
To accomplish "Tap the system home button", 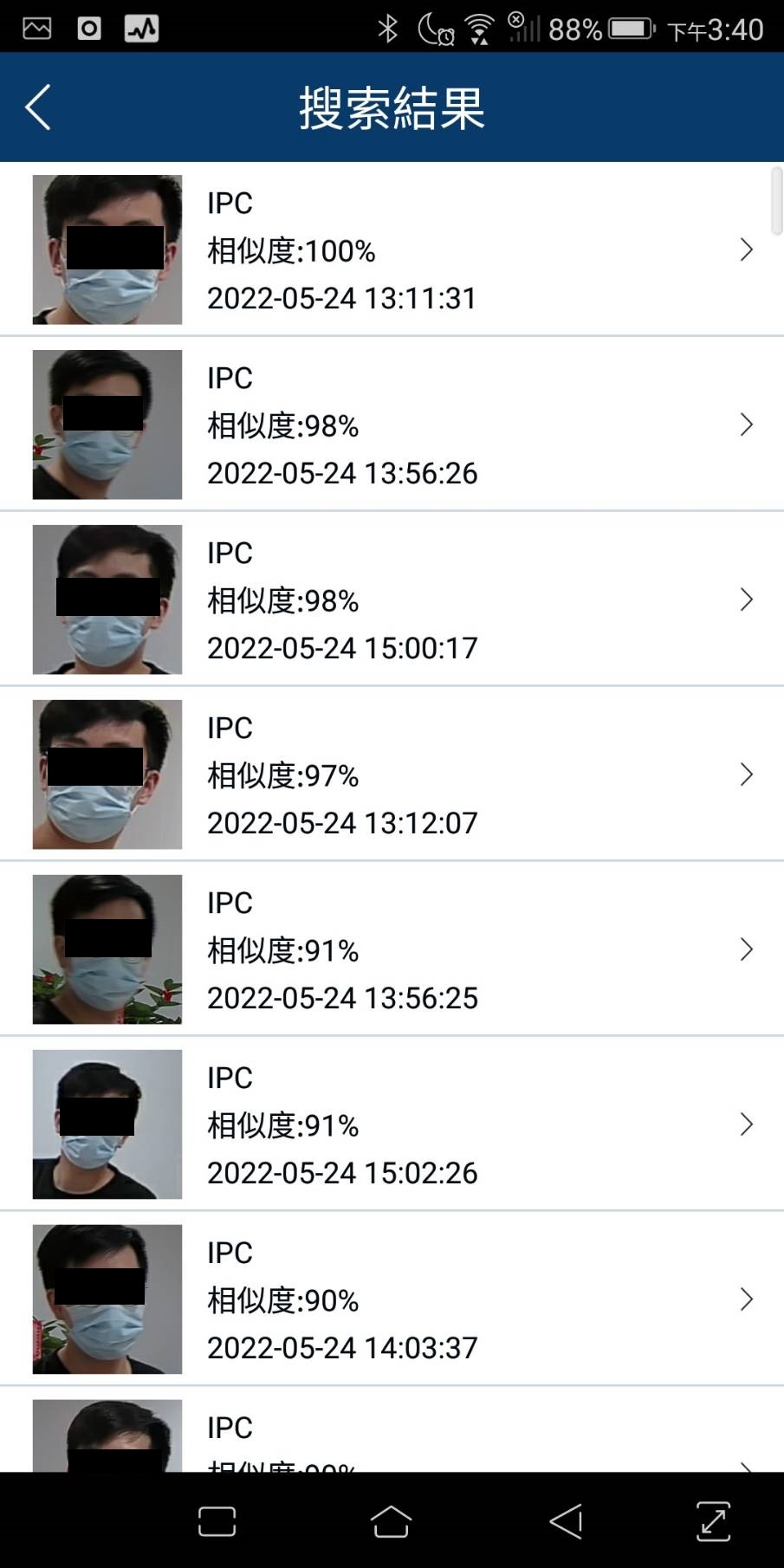I will tap(391, 1521).
